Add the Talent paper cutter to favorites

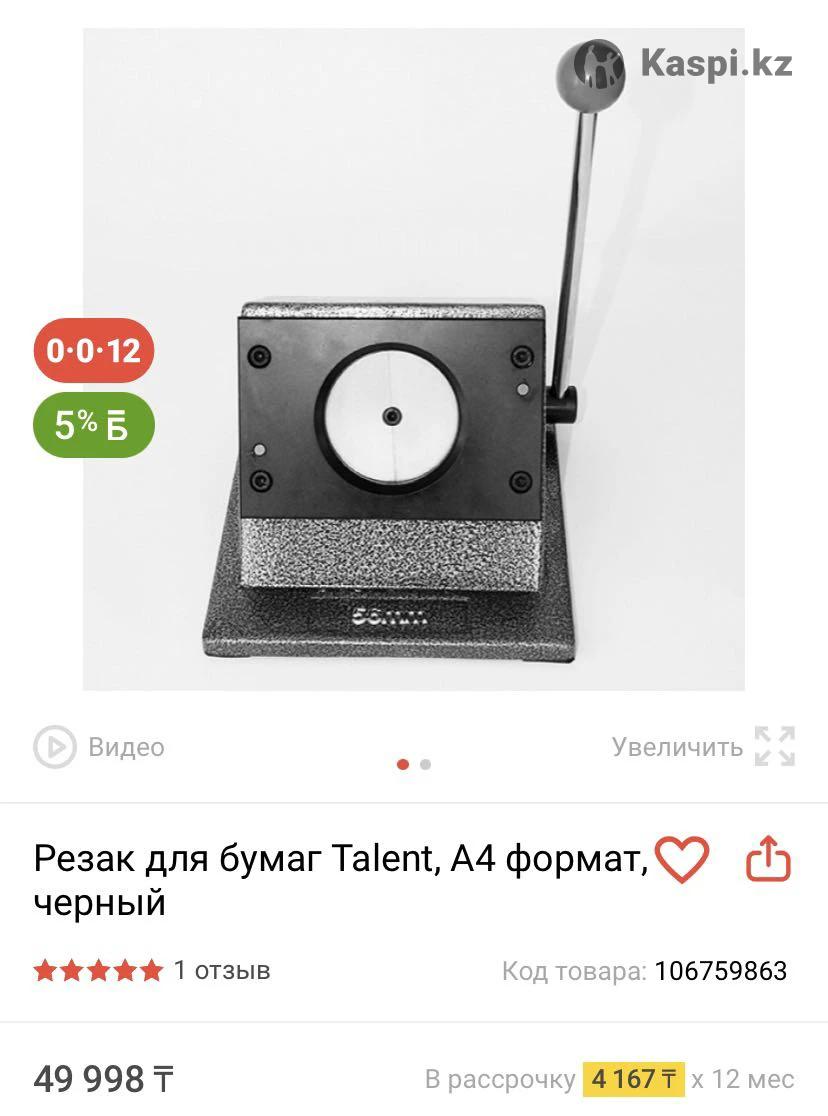coord(682,859)
